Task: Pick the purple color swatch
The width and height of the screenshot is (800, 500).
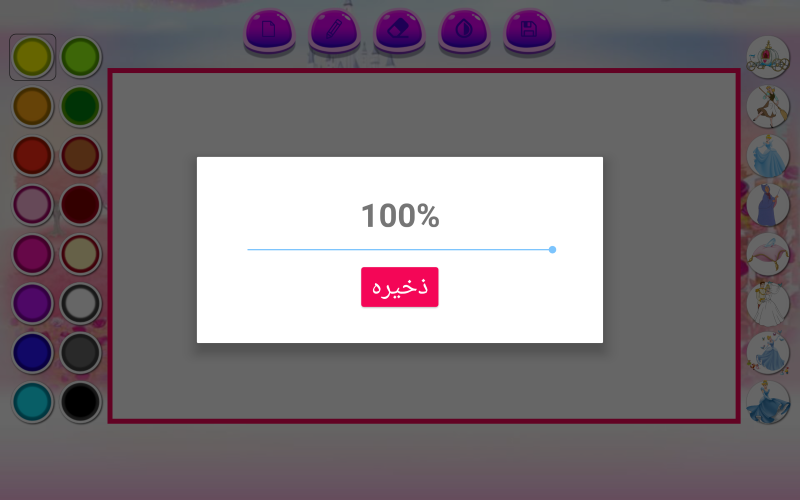Action: point(32,303)
